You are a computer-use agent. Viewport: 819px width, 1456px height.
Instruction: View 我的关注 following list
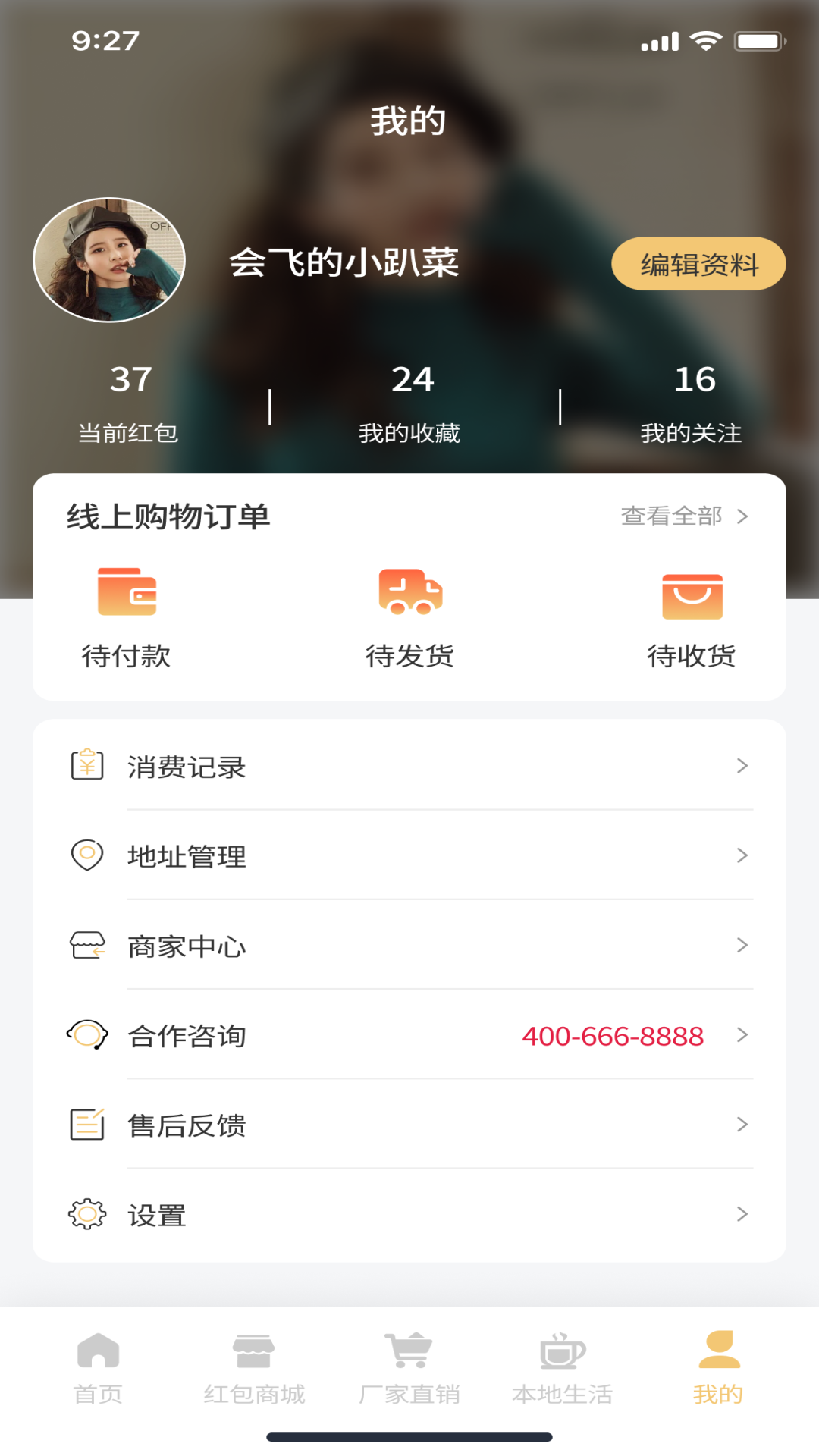click(x=691, y=402)
